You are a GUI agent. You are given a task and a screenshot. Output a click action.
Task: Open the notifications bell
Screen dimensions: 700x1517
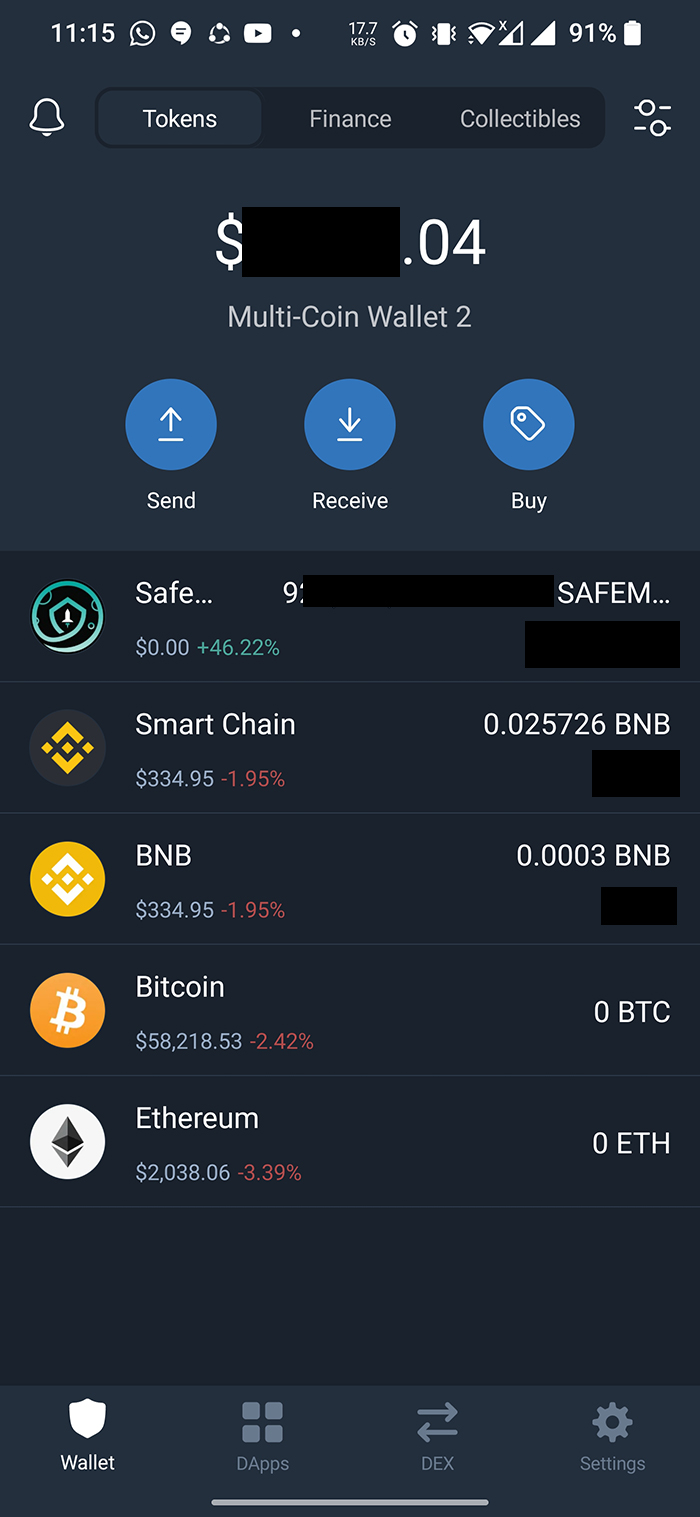(x=47, y=118)
